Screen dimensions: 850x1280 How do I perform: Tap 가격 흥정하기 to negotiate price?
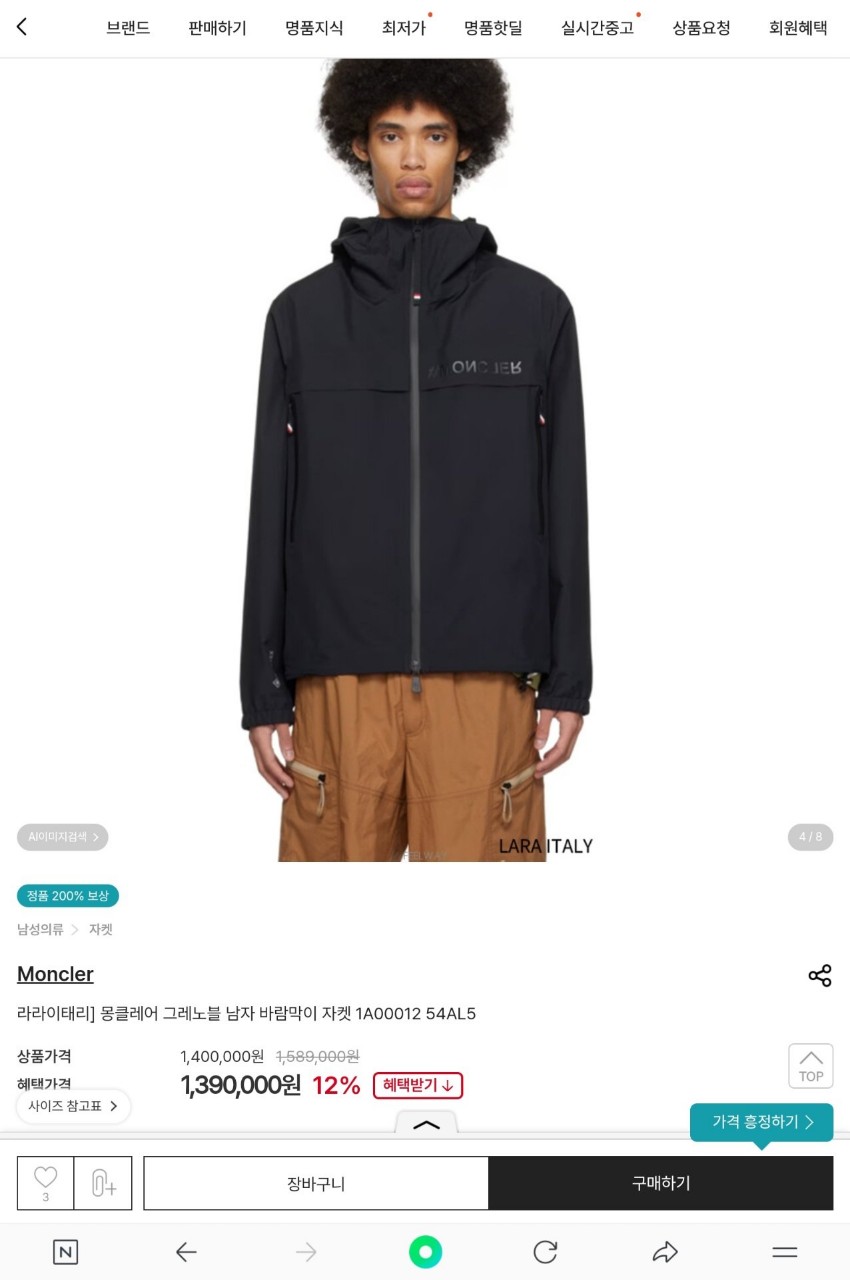(761, 1122)
